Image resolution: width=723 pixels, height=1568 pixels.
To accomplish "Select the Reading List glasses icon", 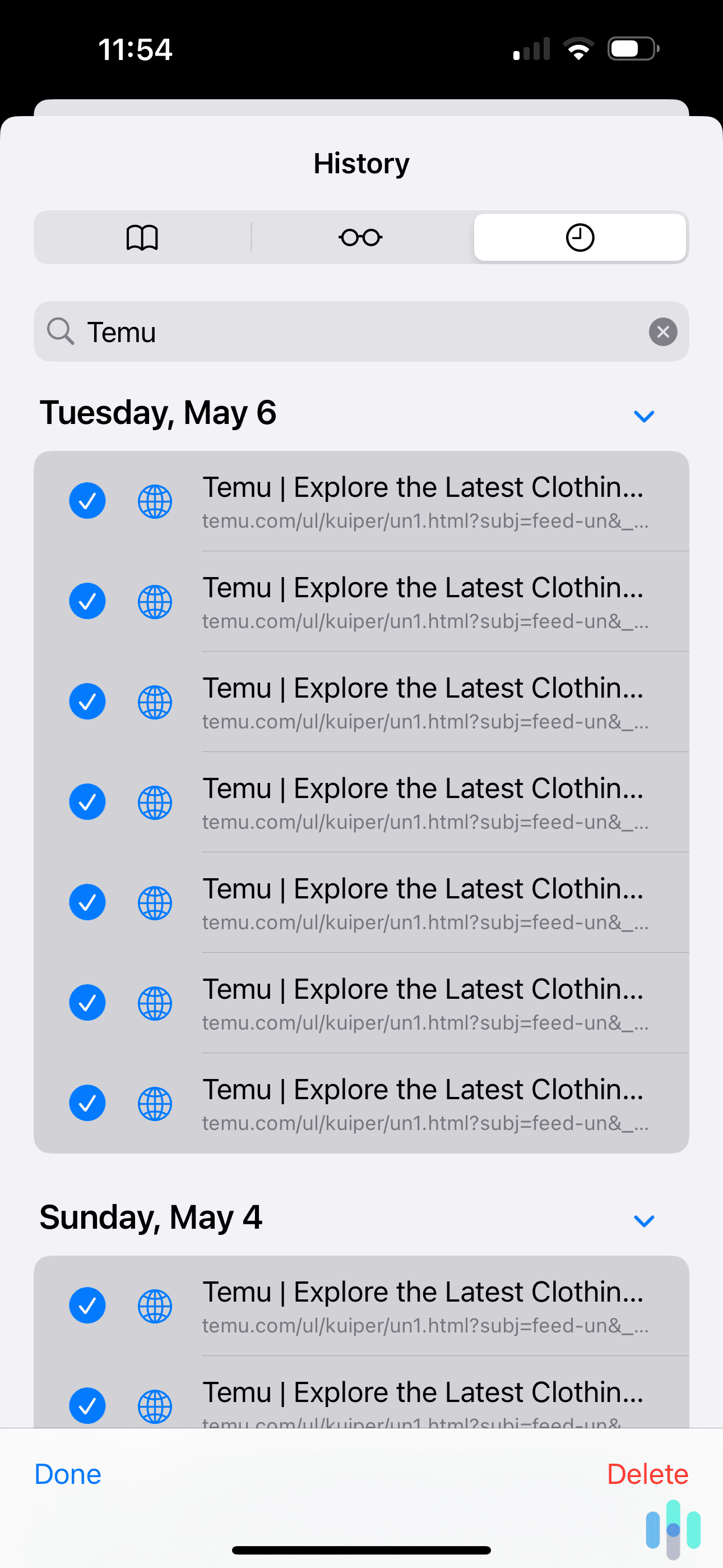I will click(360, 237).
